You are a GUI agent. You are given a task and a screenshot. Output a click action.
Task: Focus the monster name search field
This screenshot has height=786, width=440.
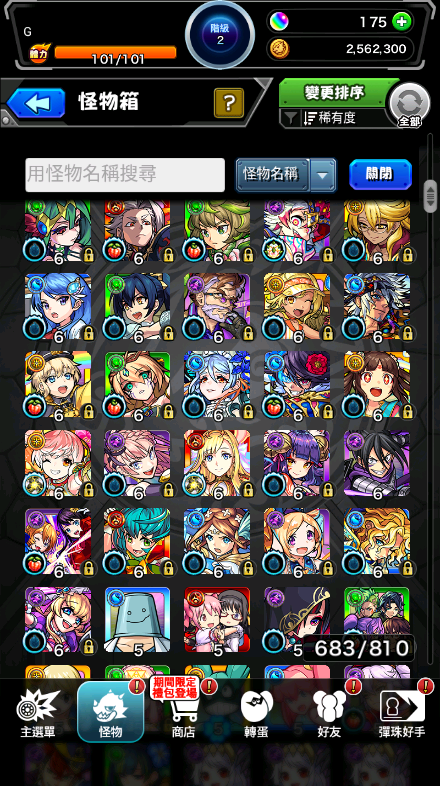pyautogui.click(x=125, y=174)
